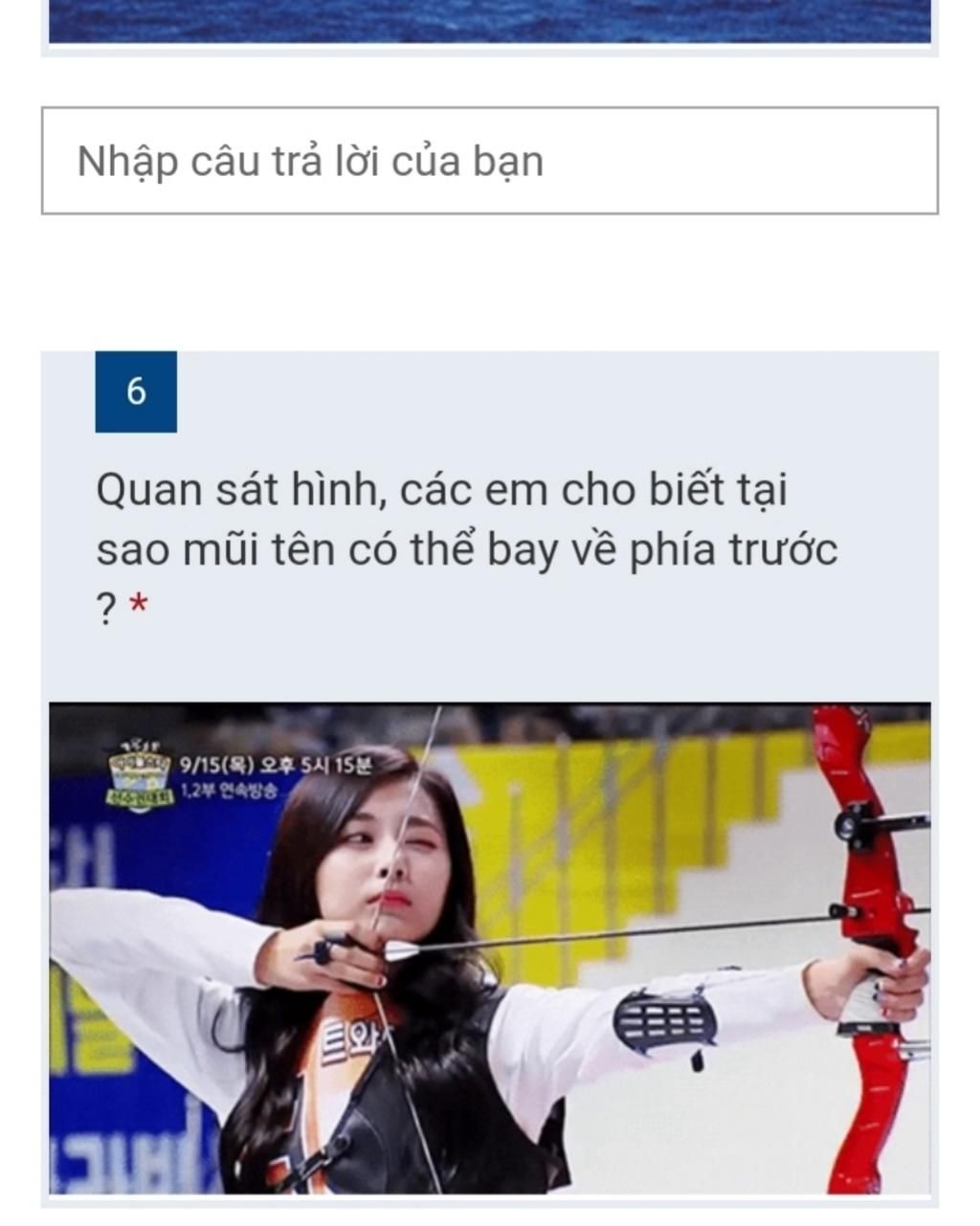This screenshot has width=980, height=1226.
Task: Open the archery picture in question 6
Action: click(489, 947)
